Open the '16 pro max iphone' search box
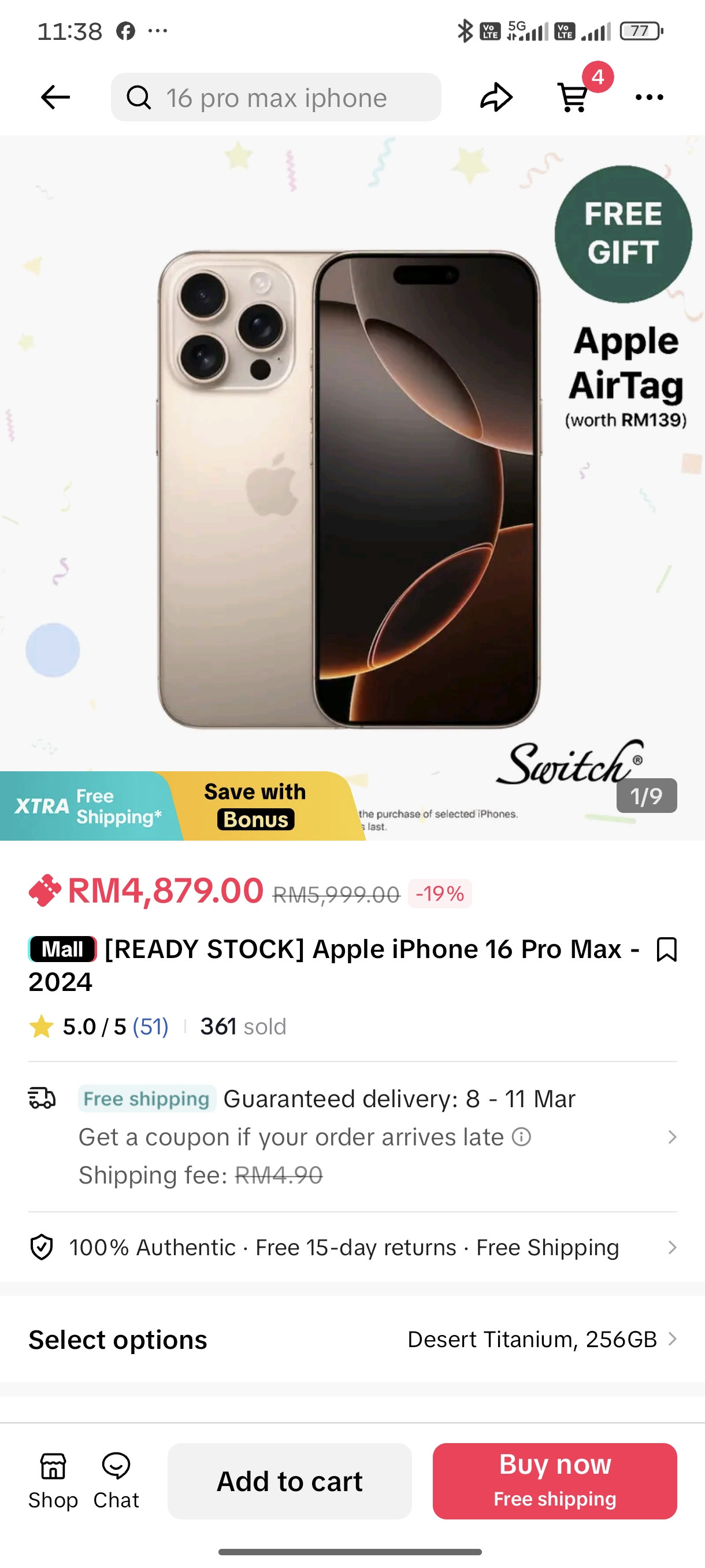Screen dimensions: 705x1568 [276, 97]
